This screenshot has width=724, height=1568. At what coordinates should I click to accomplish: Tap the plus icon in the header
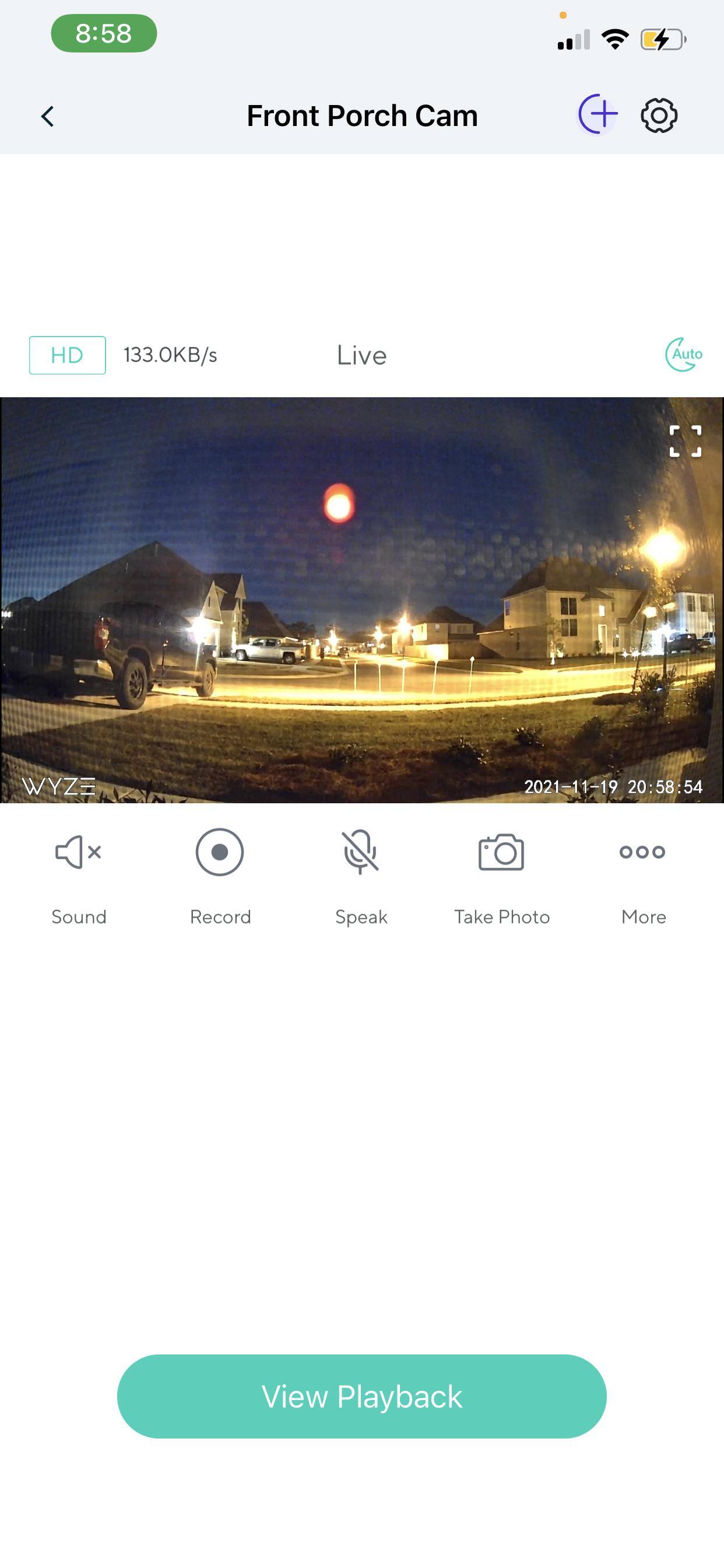(x=598, y=114)
